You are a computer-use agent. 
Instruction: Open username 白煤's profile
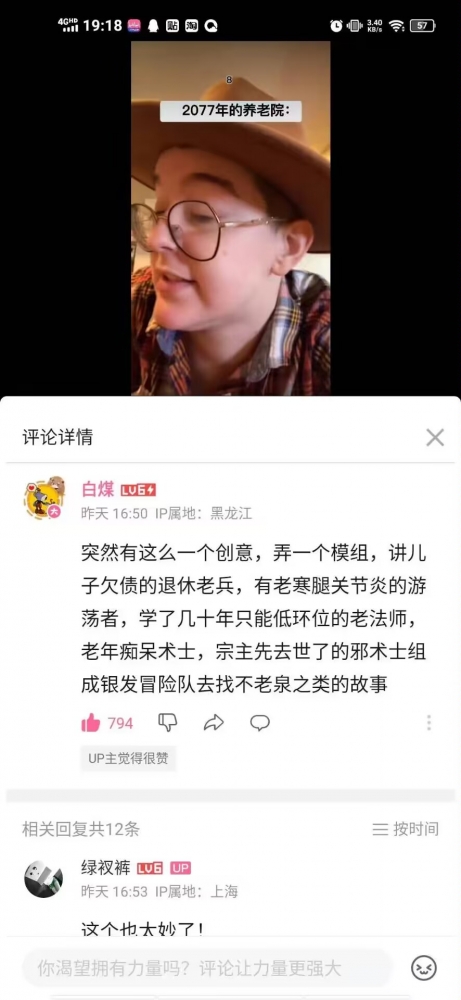(x=98, y=489)
